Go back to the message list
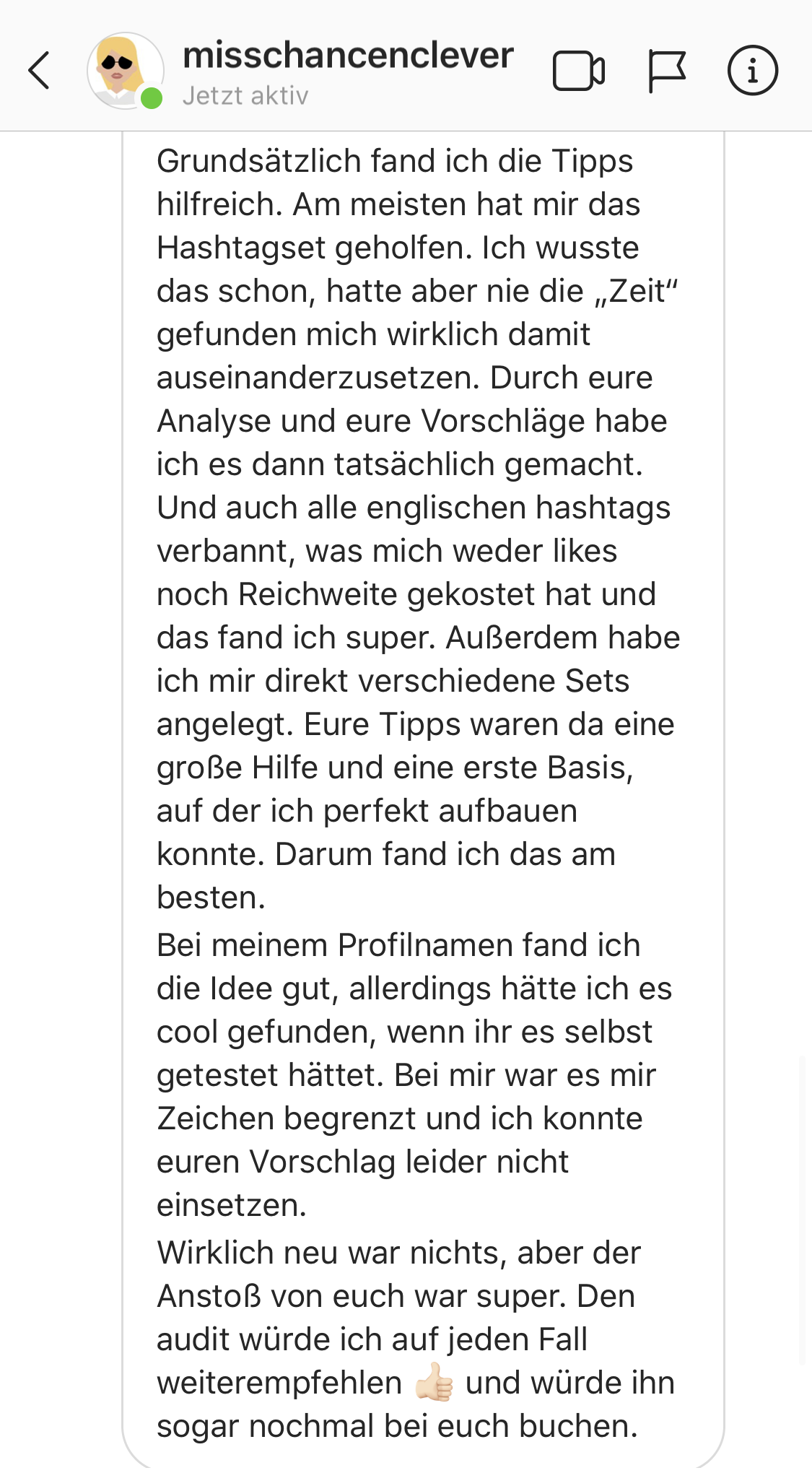This screenshot has width=812, height=1473. [40, 70]
